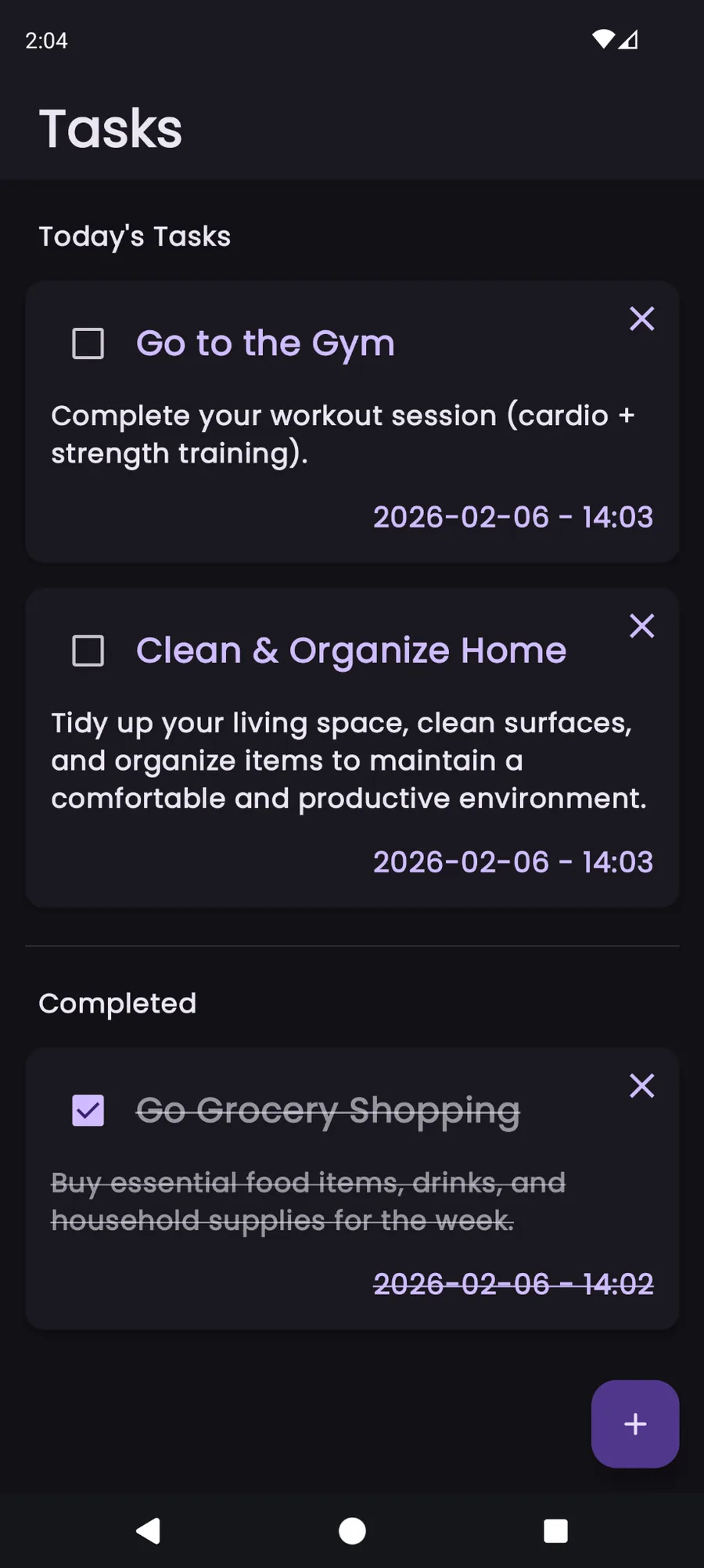Viewport: 704px width, 1568px height.
Task: Tap the add new task button
Action: (634, 1424)
